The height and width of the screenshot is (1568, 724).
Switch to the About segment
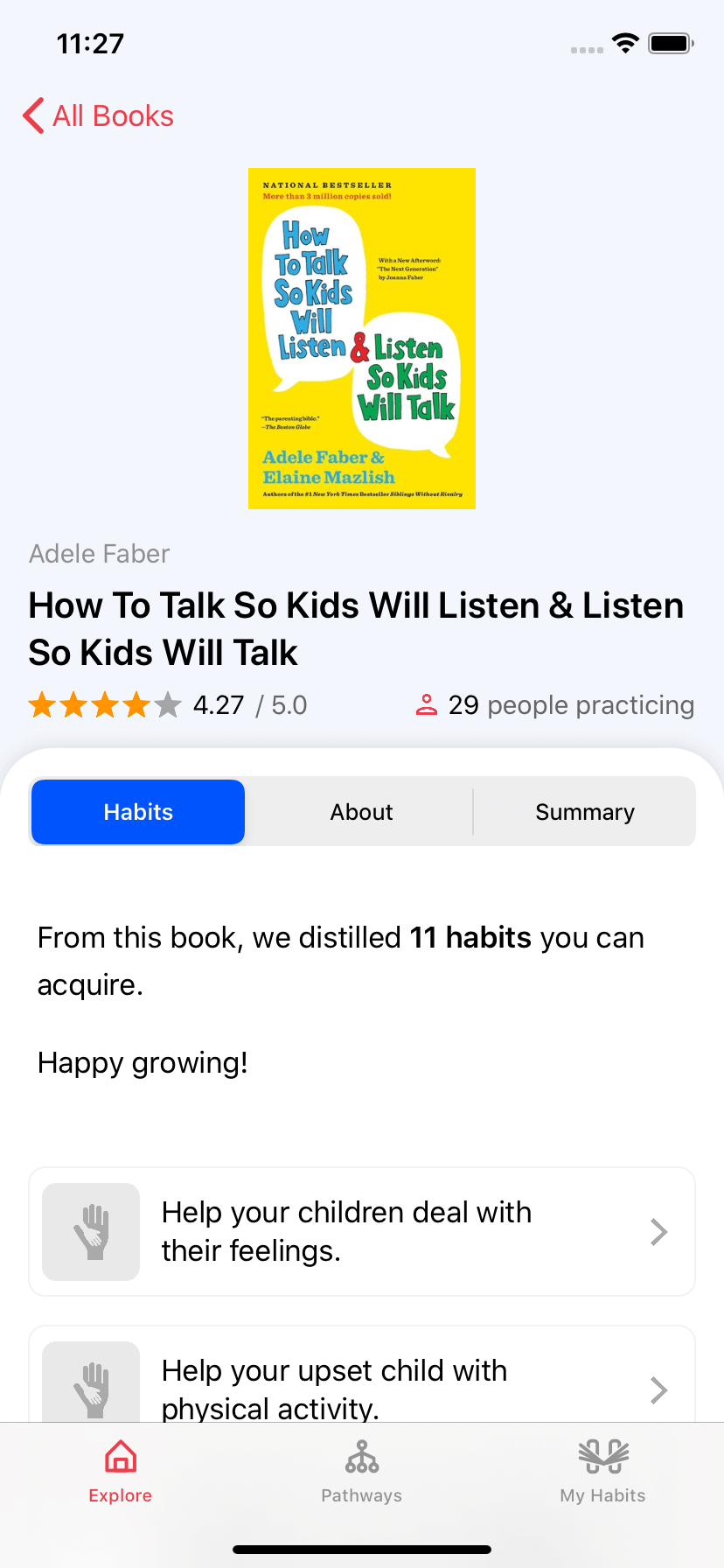pos(361,812)
